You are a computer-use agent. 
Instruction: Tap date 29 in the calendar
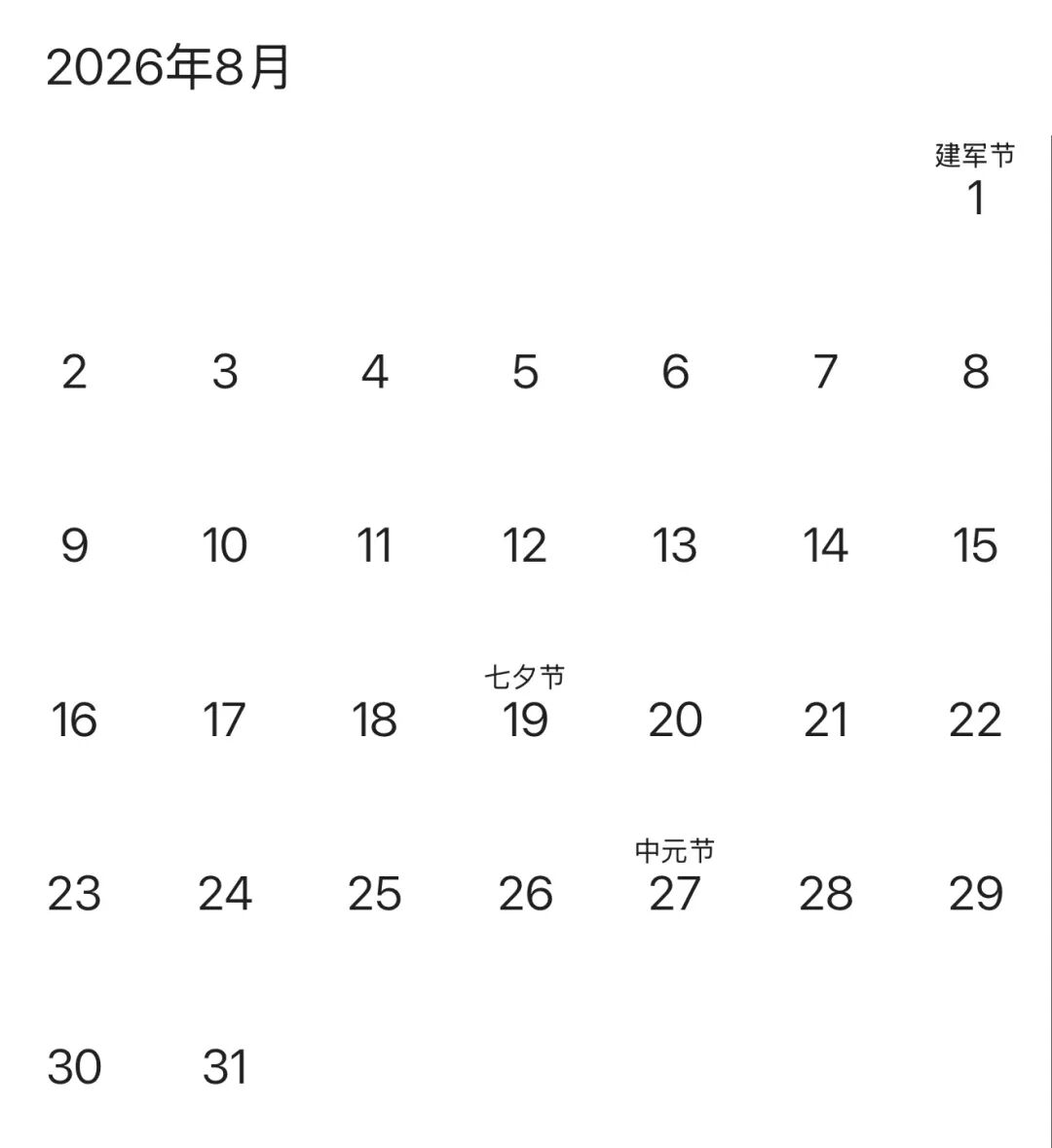point(975,893)
